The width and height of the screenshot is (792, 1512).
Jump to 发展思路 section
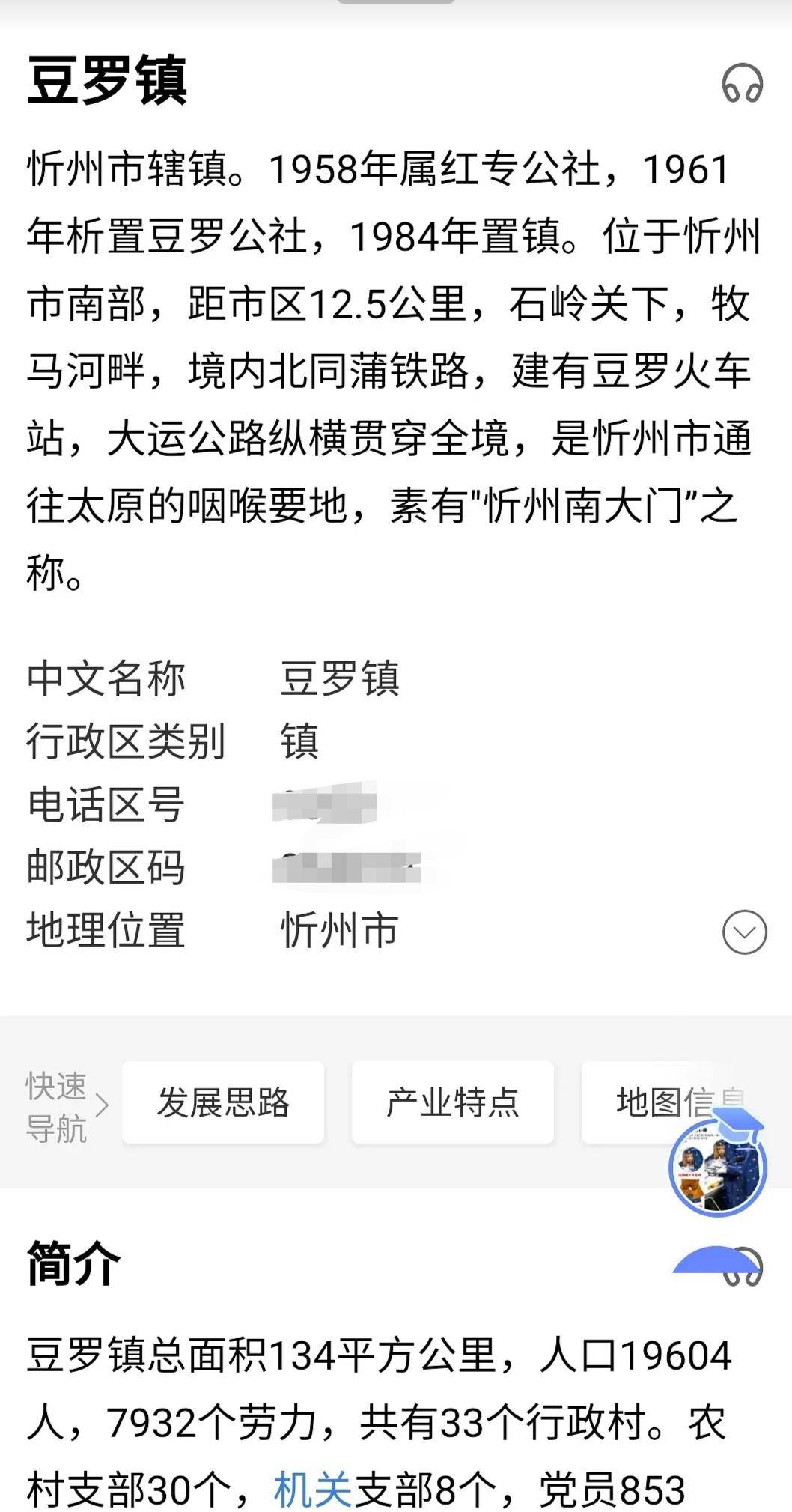click(223, 1102)
